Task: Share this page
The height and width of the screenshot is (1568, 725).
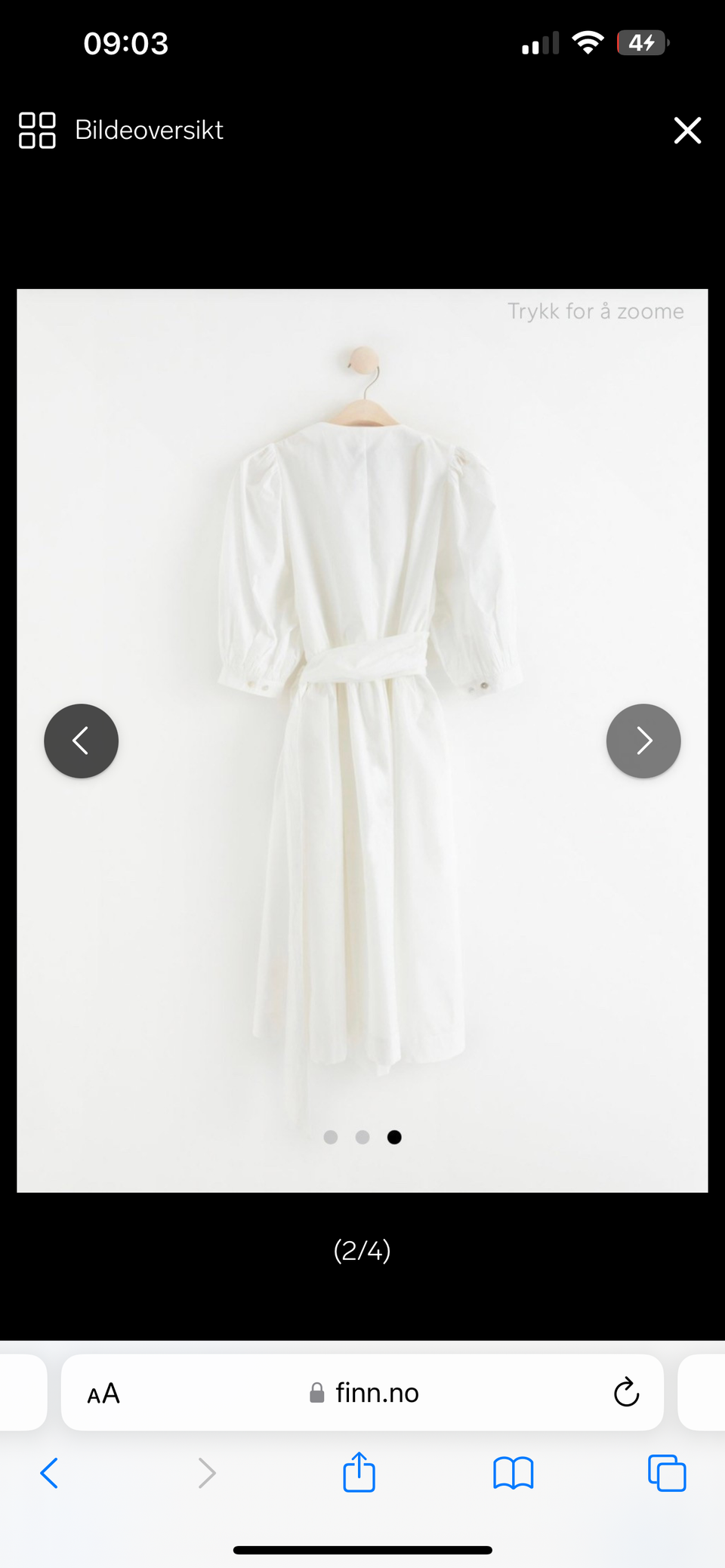Action: pos(359,1473)
